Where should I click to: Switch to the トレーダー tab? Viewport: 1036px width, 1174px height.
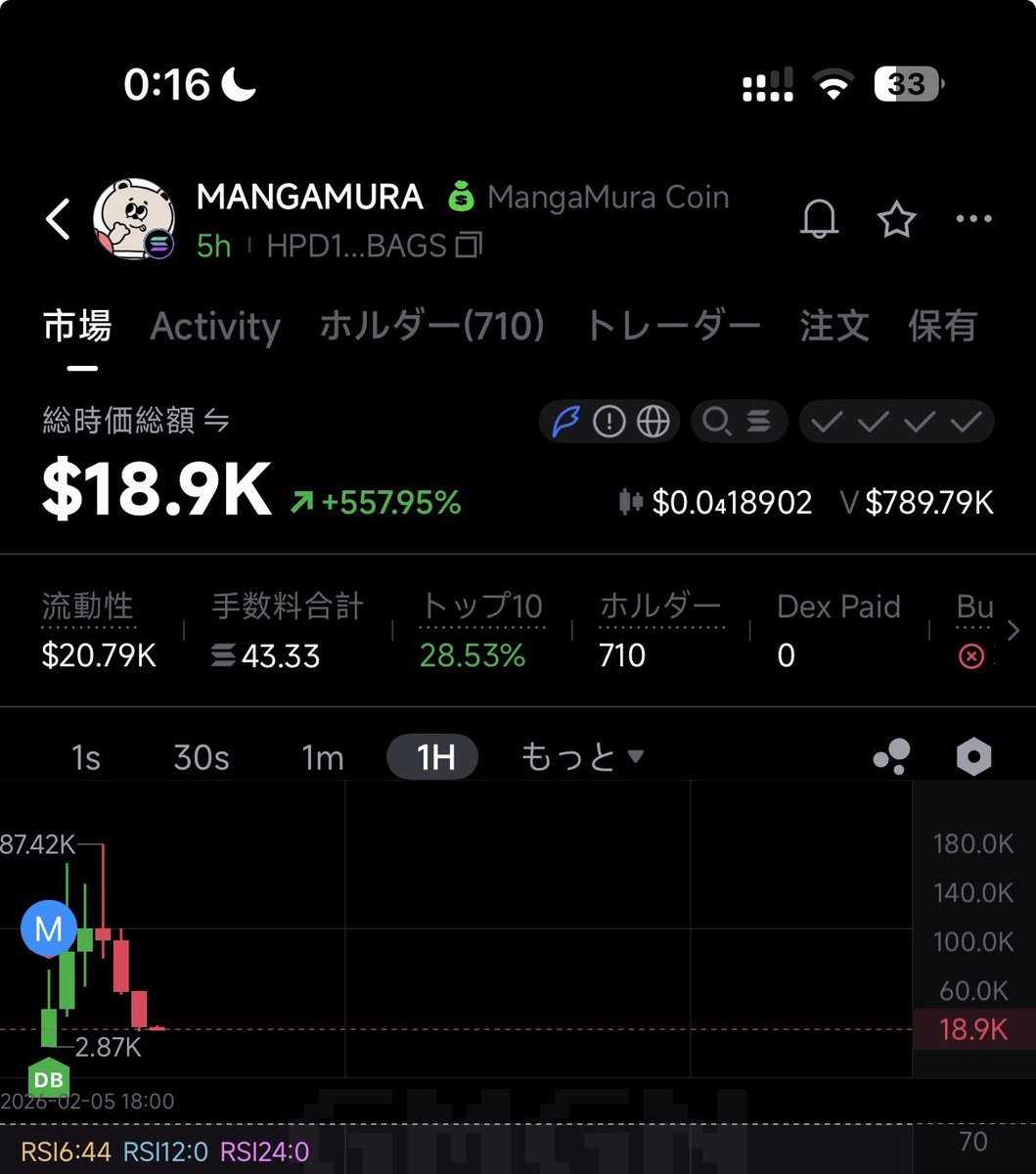(x=672, y=326)
